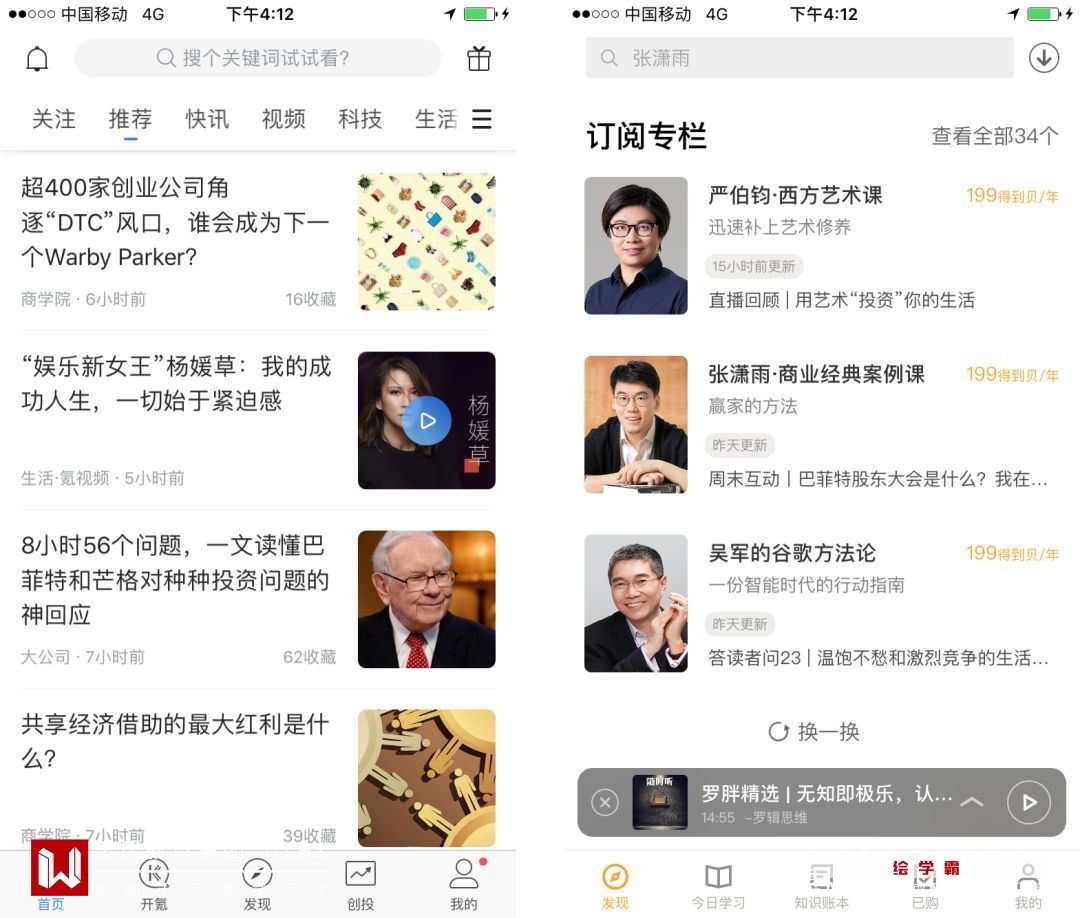The height and width of the screenshot is (918, 1080).
Task: Switch to the 快讯 tab
Action: tap(207, 119)
